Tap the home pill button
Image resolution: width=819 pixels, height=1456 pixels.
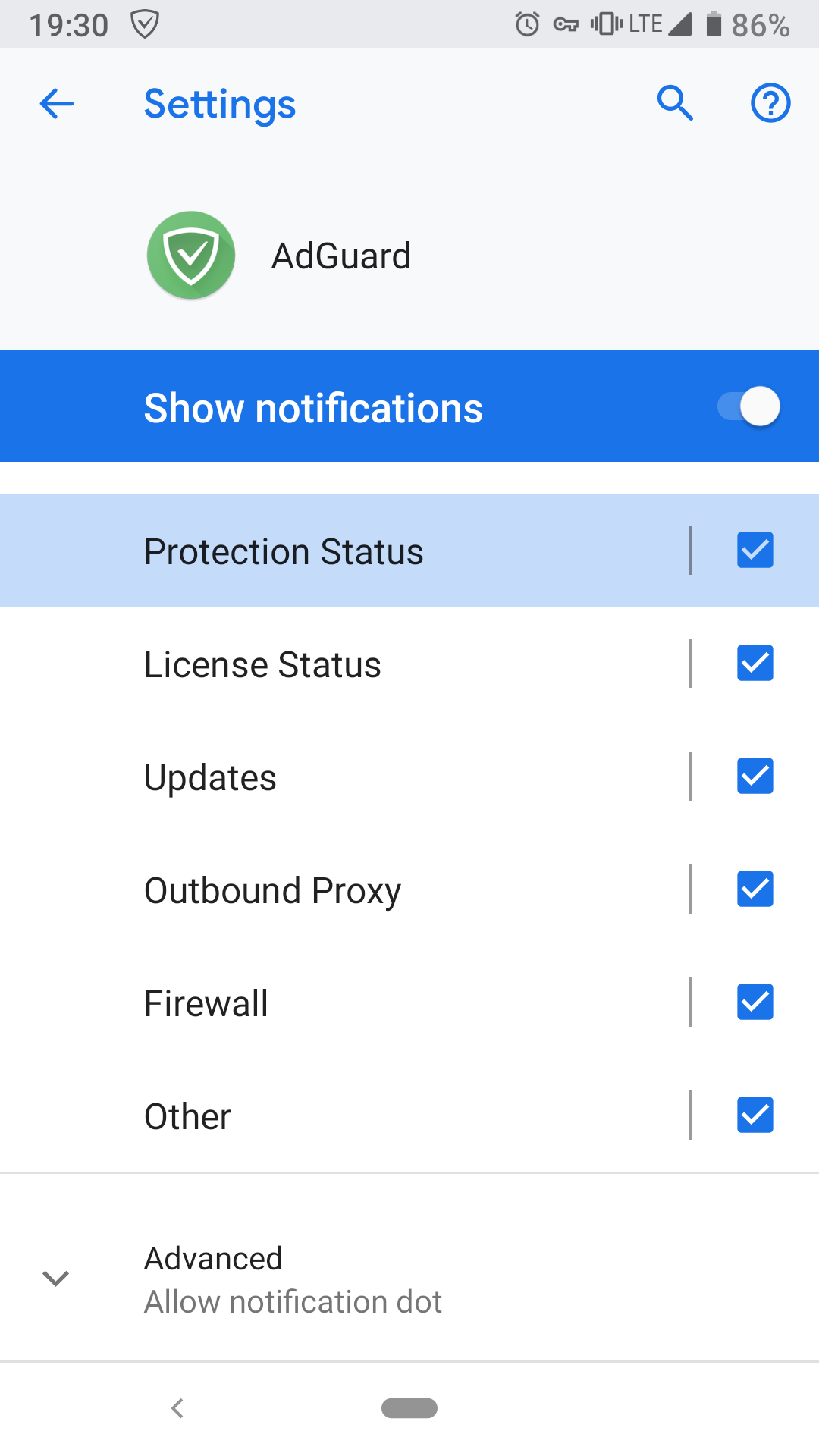click(x=409, y=1408)
